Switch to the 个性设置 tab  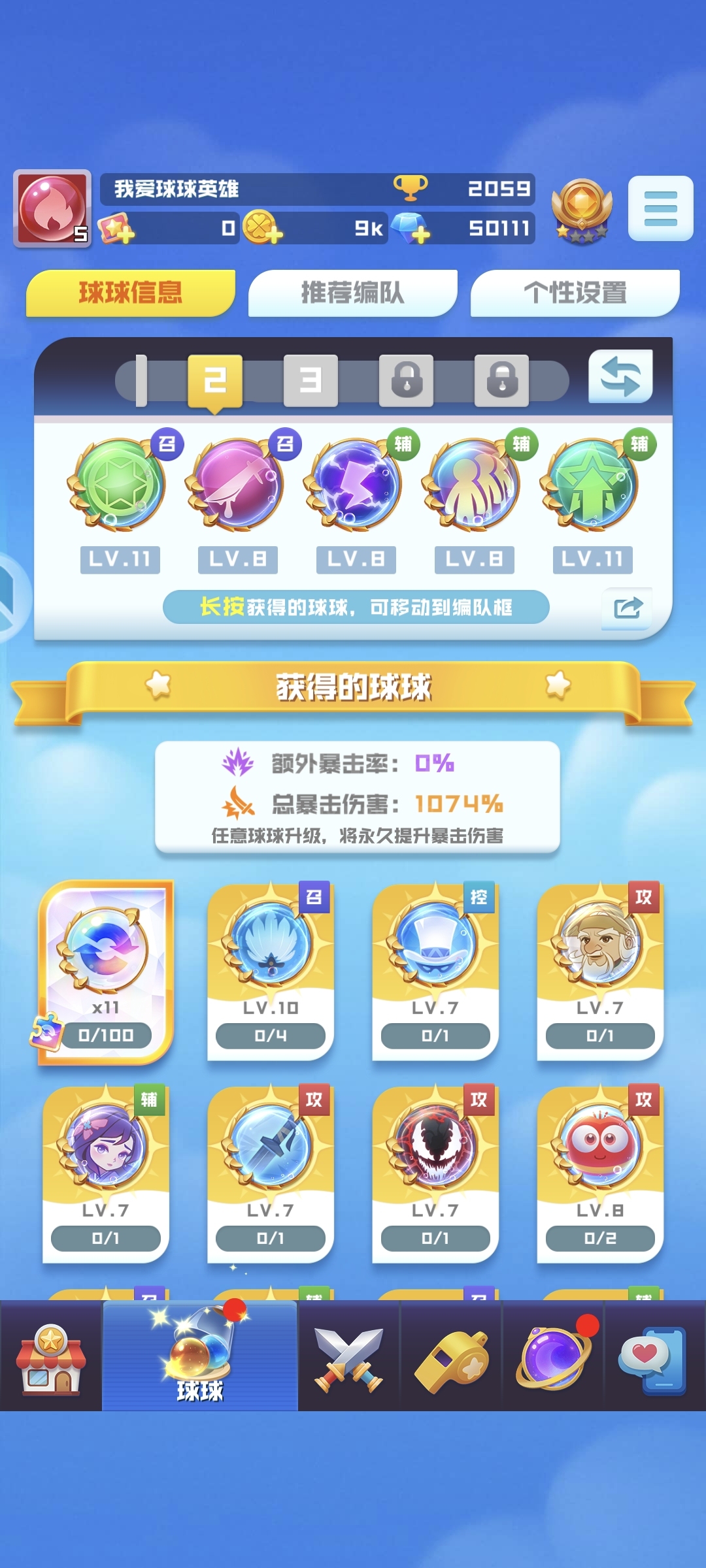(575, 293)
